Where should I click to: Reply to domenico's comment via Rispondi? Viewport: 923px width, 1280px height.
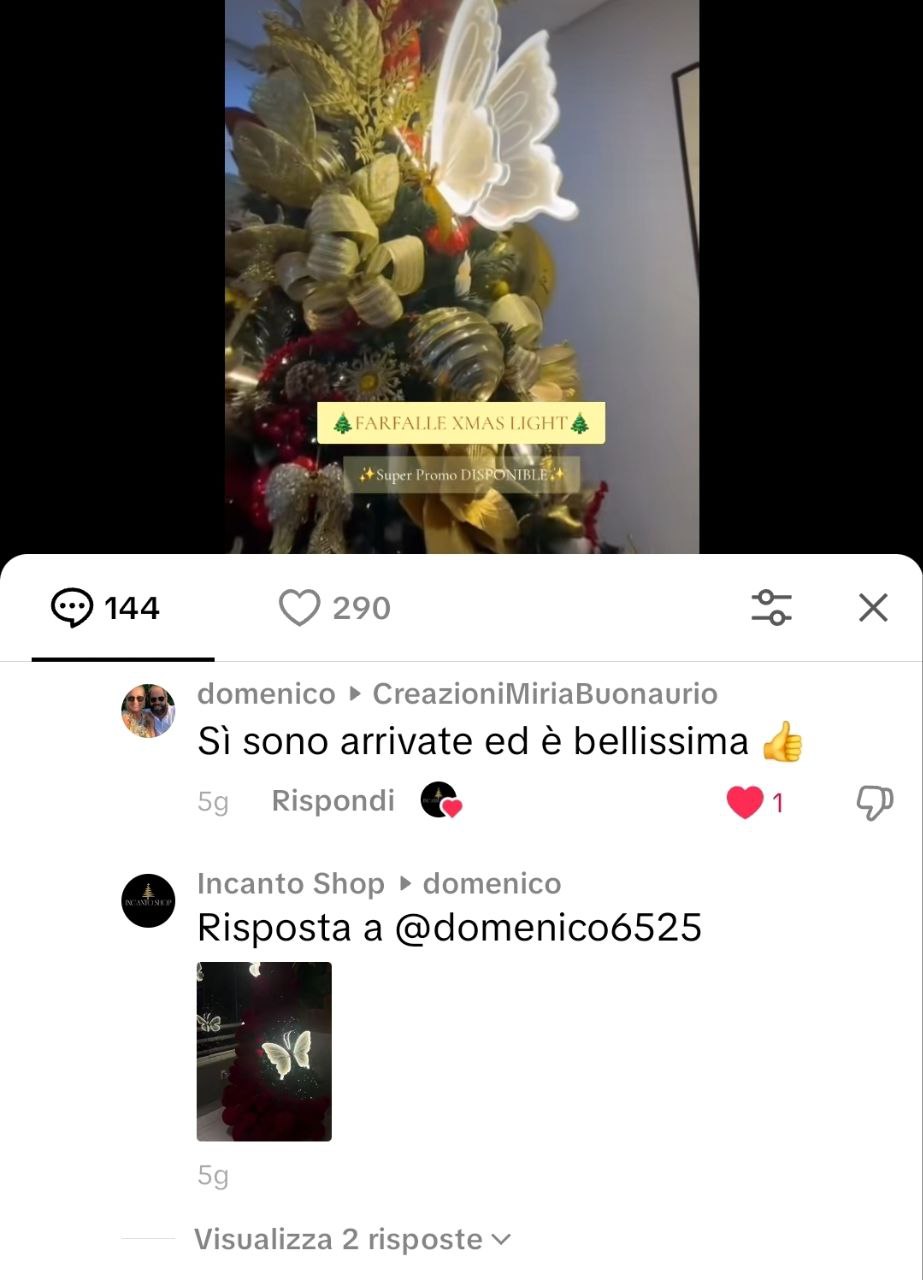pos(333,801)
